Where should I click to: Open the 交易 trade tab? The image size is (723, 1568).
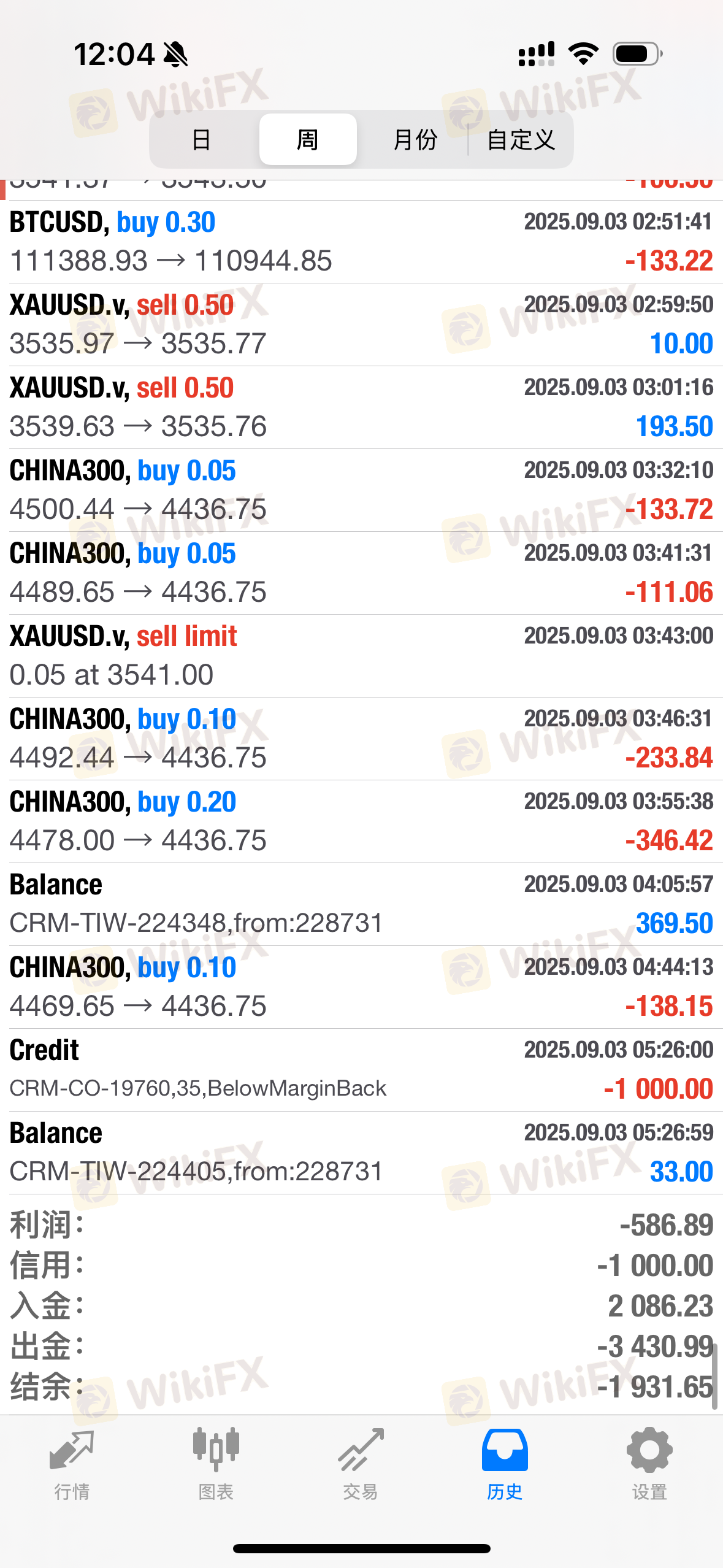click(x=361, y=1464)
